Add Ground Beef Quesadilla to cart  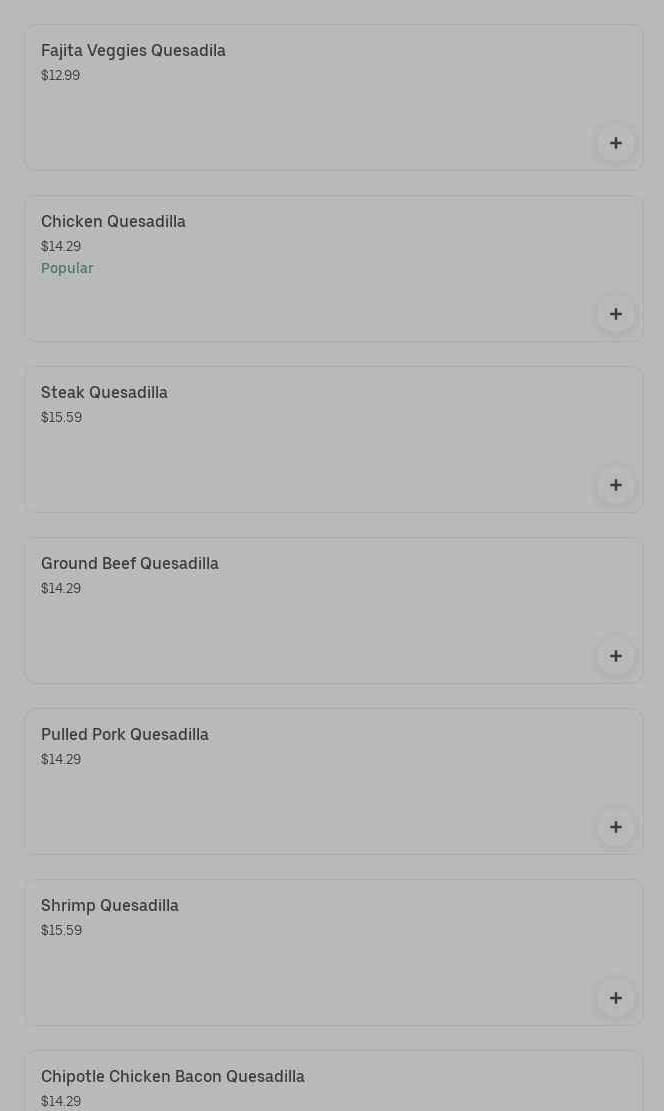click(x=615, y=656)
